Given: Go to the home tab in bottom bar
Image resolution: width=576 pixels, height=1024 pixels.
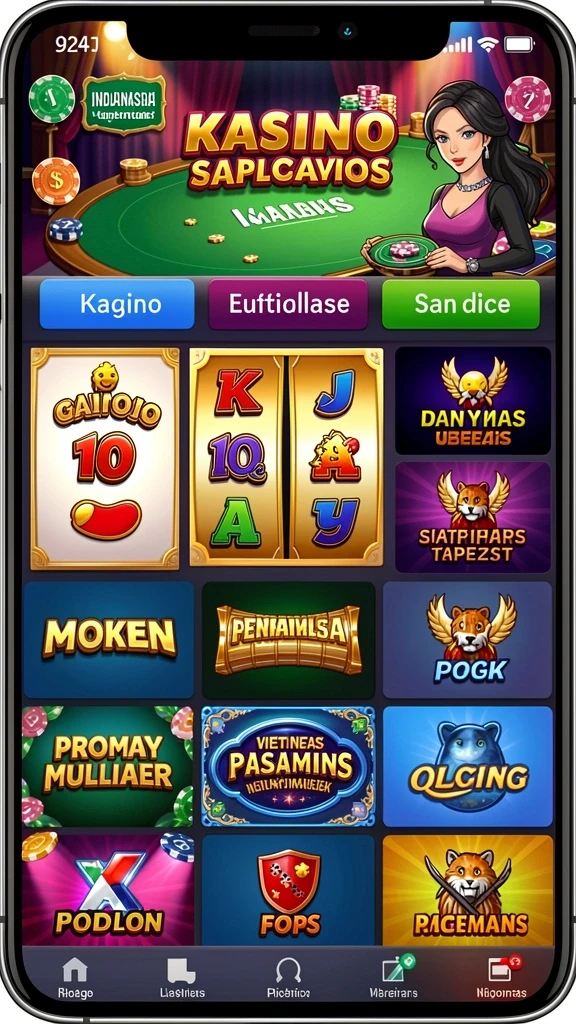Looking at the screenshot, I should pyautogui.click(x=74, y=978).
